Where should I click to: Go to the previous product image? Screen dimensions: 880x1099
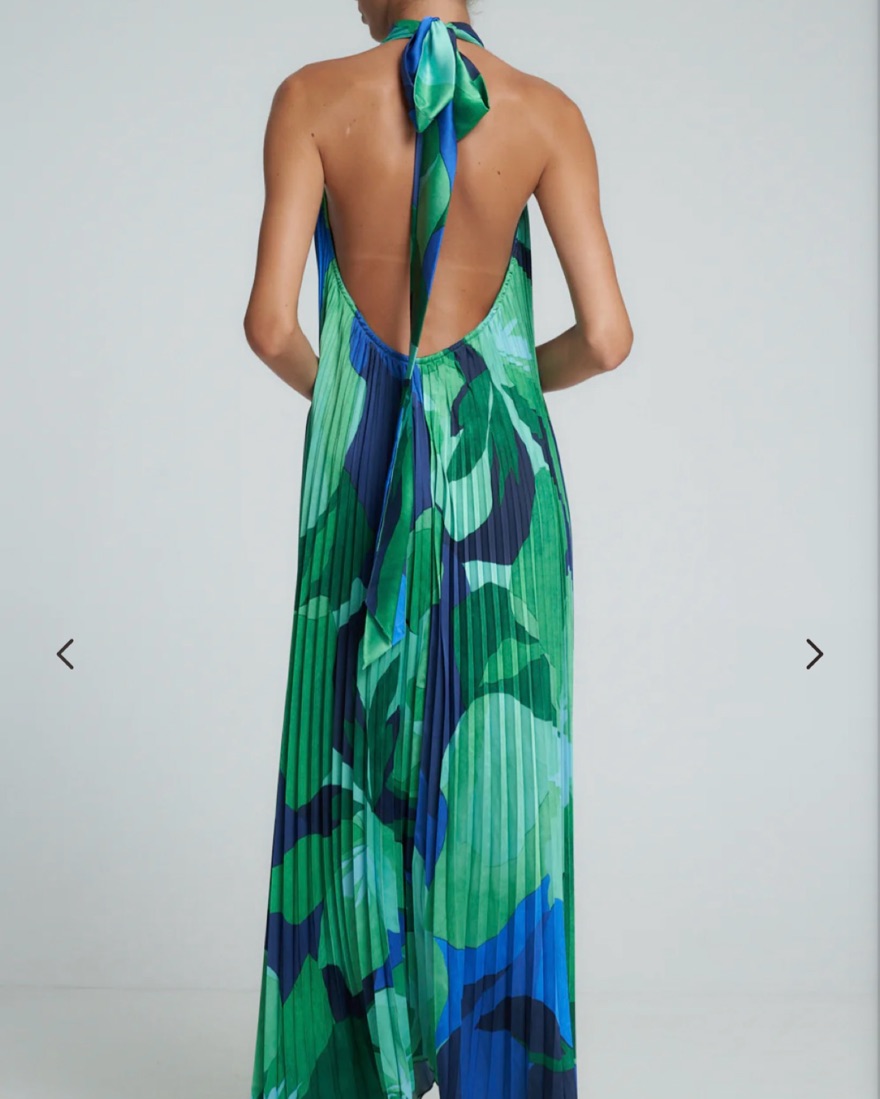tap(65, 654)
